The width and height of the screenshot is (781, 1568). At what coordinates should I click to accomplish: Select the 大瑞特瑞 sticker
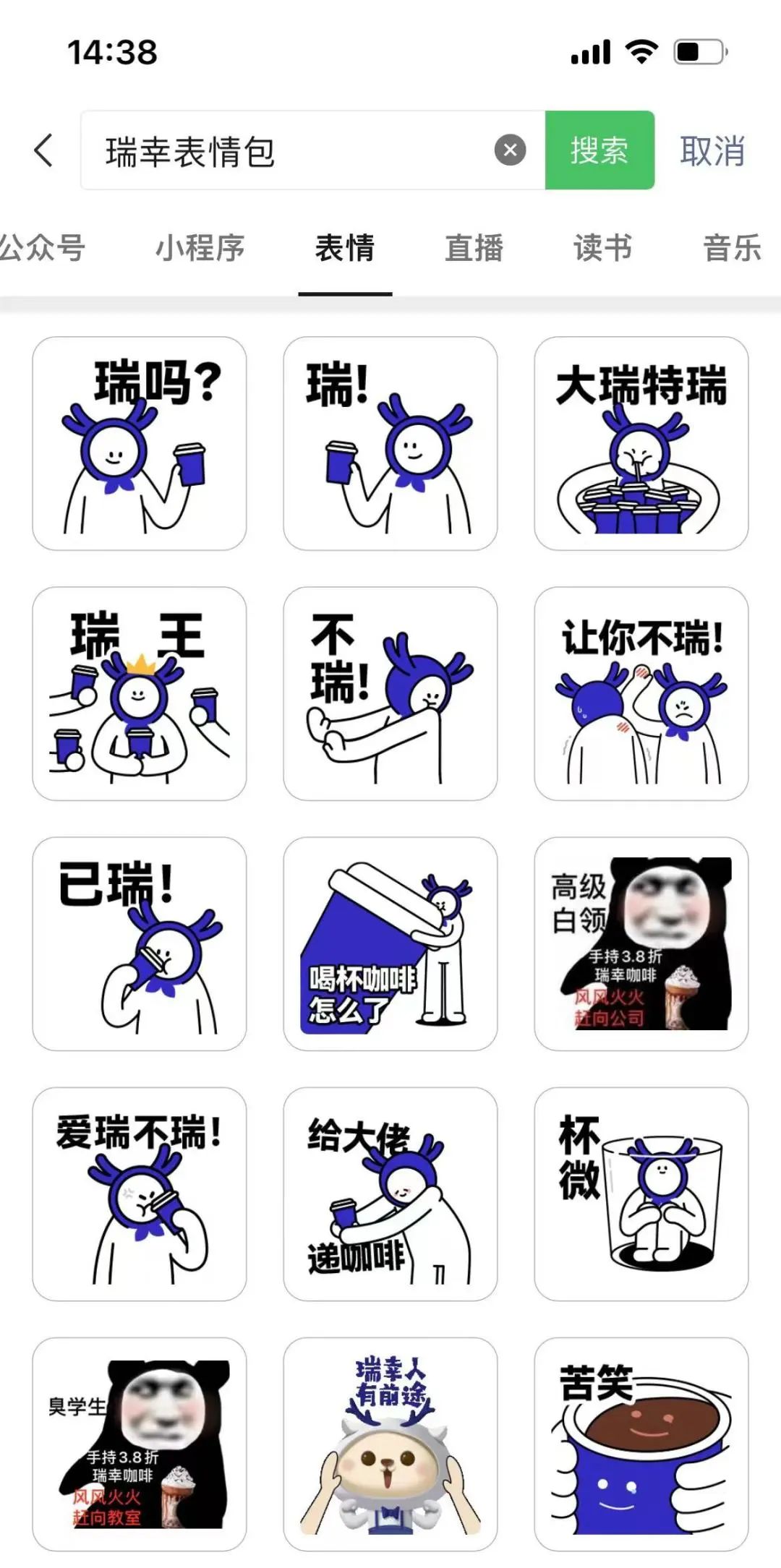641,443
